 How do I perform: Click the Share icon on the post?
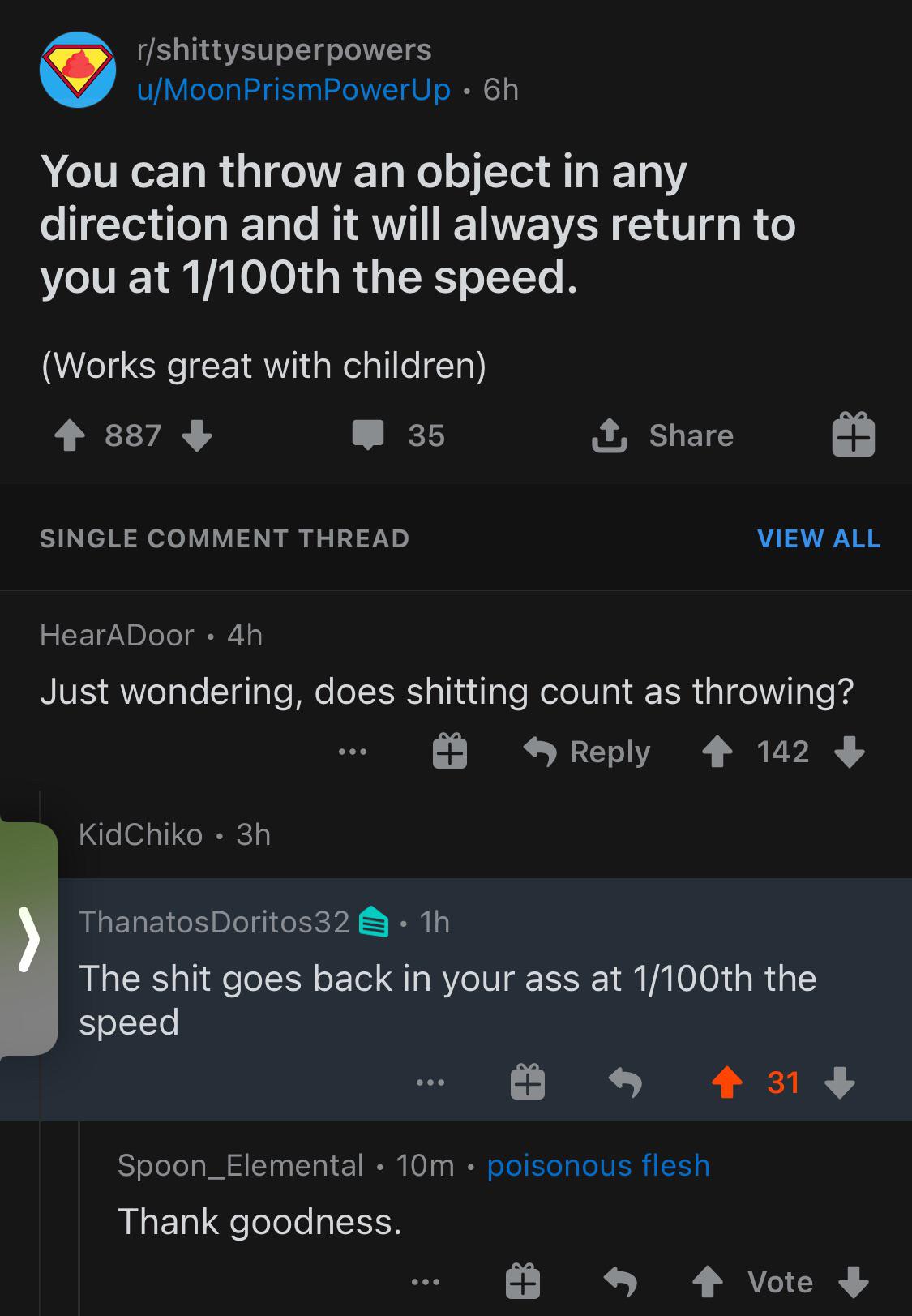tap(611, 435)
